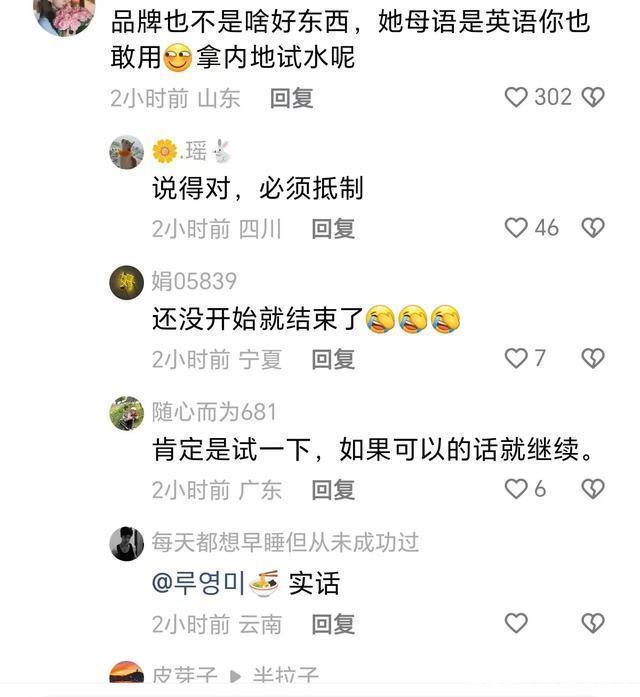Dislike the comment from 云南
This screenshot has height=697, width=640.
(593, 623)
